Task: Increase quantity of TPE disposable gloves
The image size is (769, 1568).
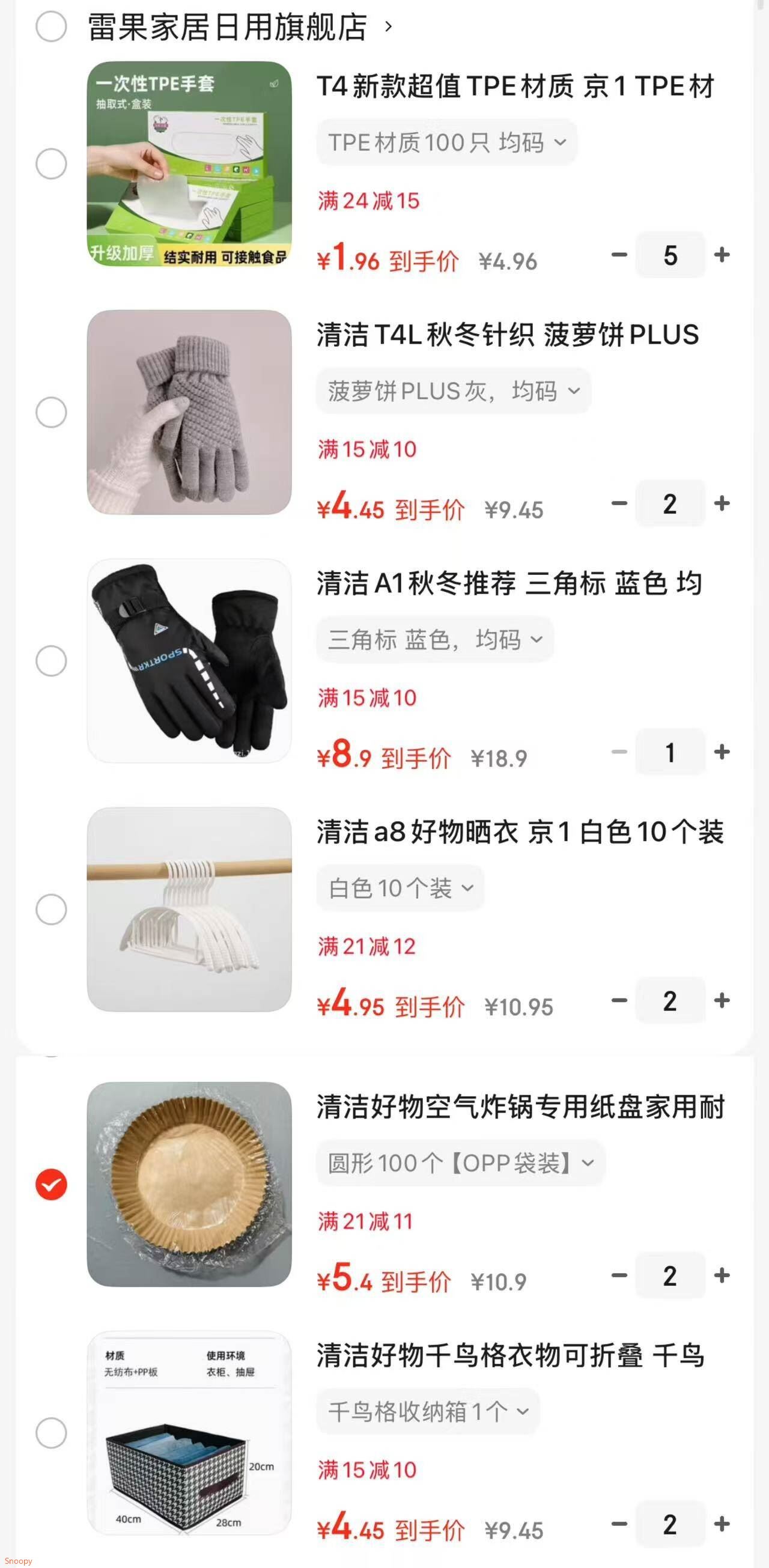Action: point(722,255)
